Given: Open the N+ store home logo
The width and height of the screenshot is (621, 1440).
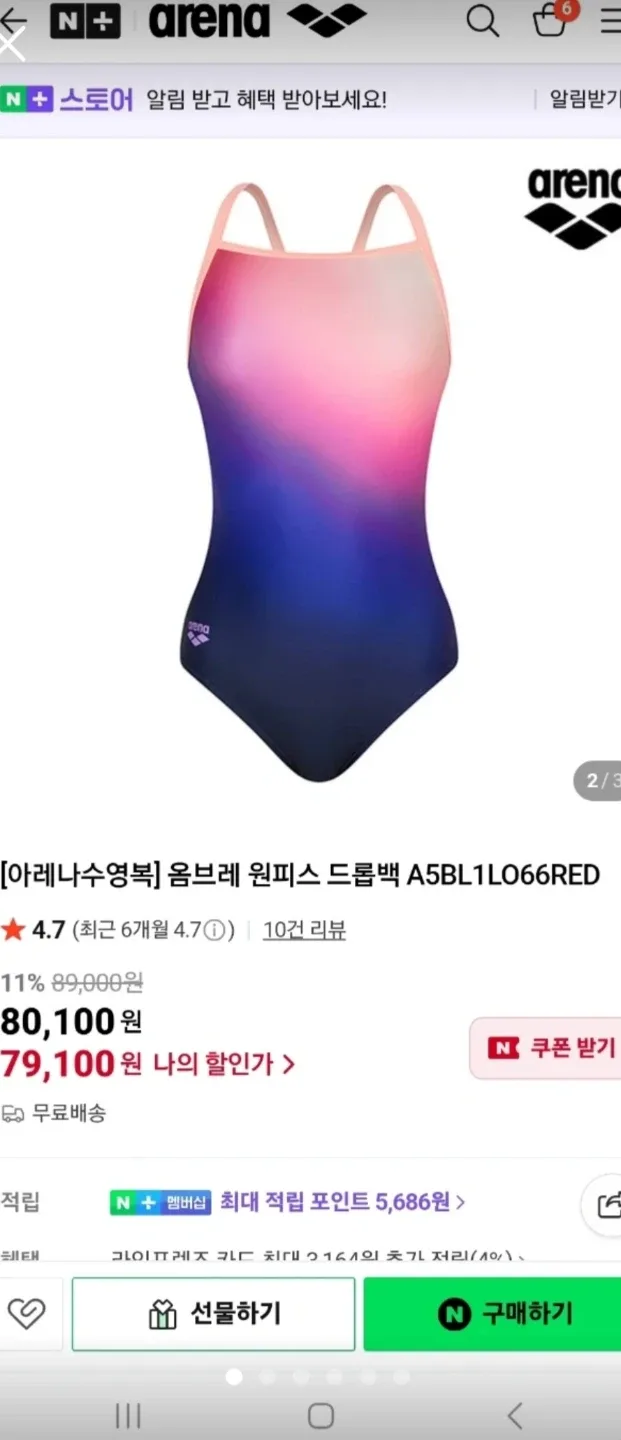Looking at the screenshot, I should 85,20.
